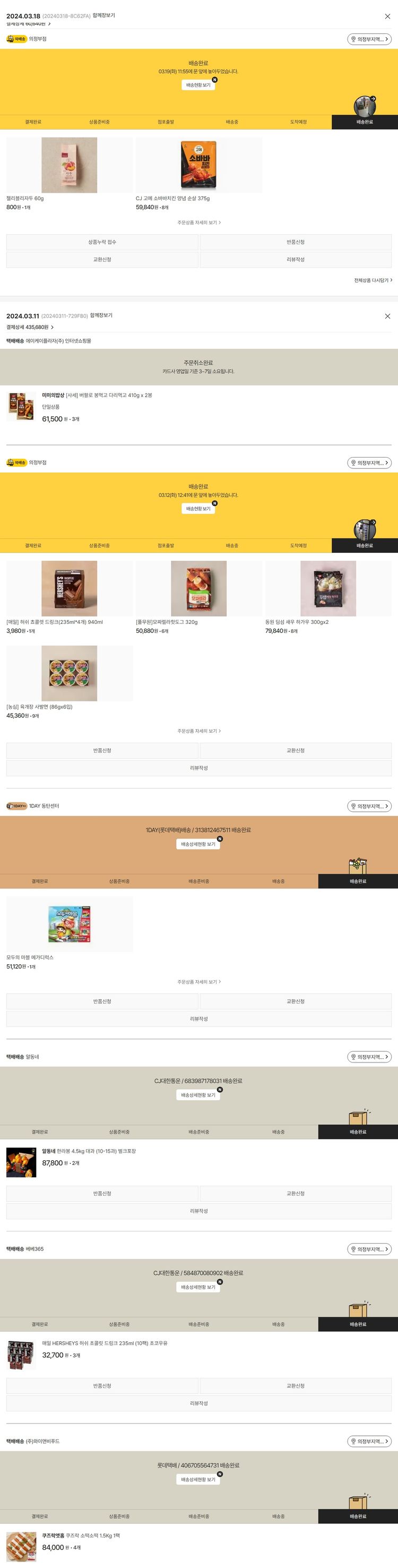Tap 반품신청 under 한라봉 4.5kg order
The image size is (398, 1568).
(x=102, y=1194)
